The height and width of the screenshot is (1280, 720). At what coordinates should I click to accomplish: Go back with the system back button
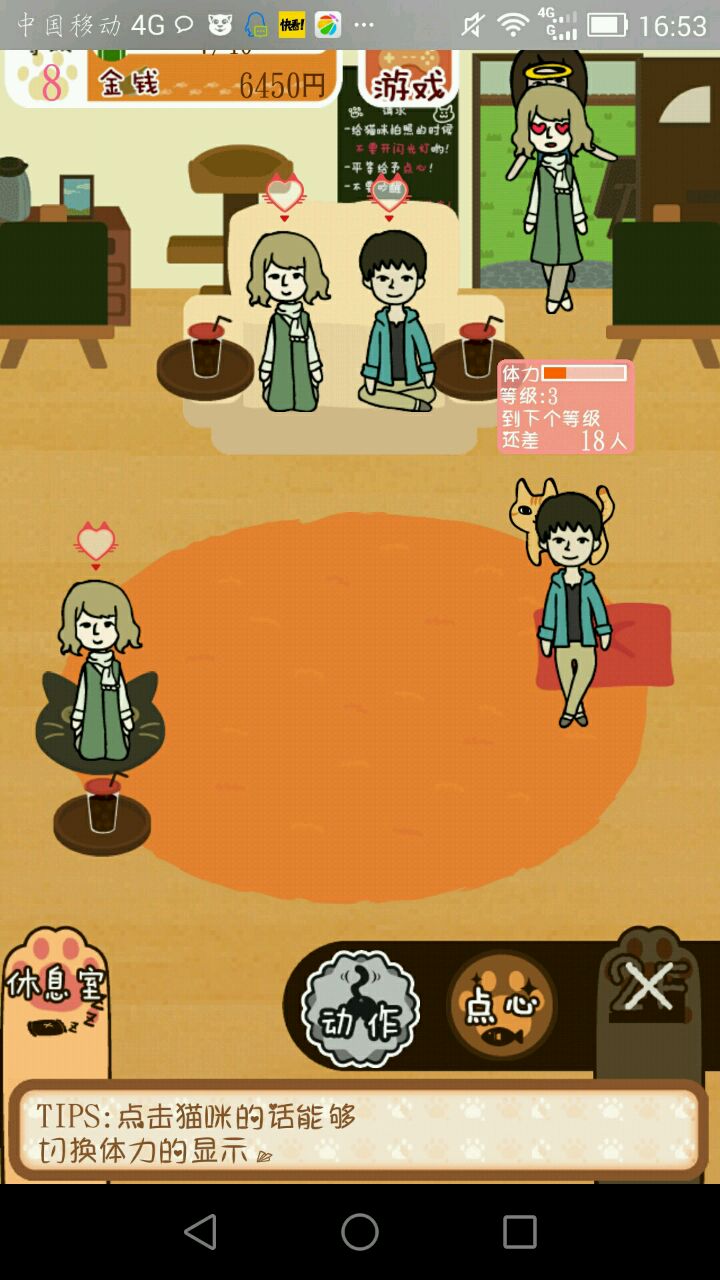click(200, 1232)
